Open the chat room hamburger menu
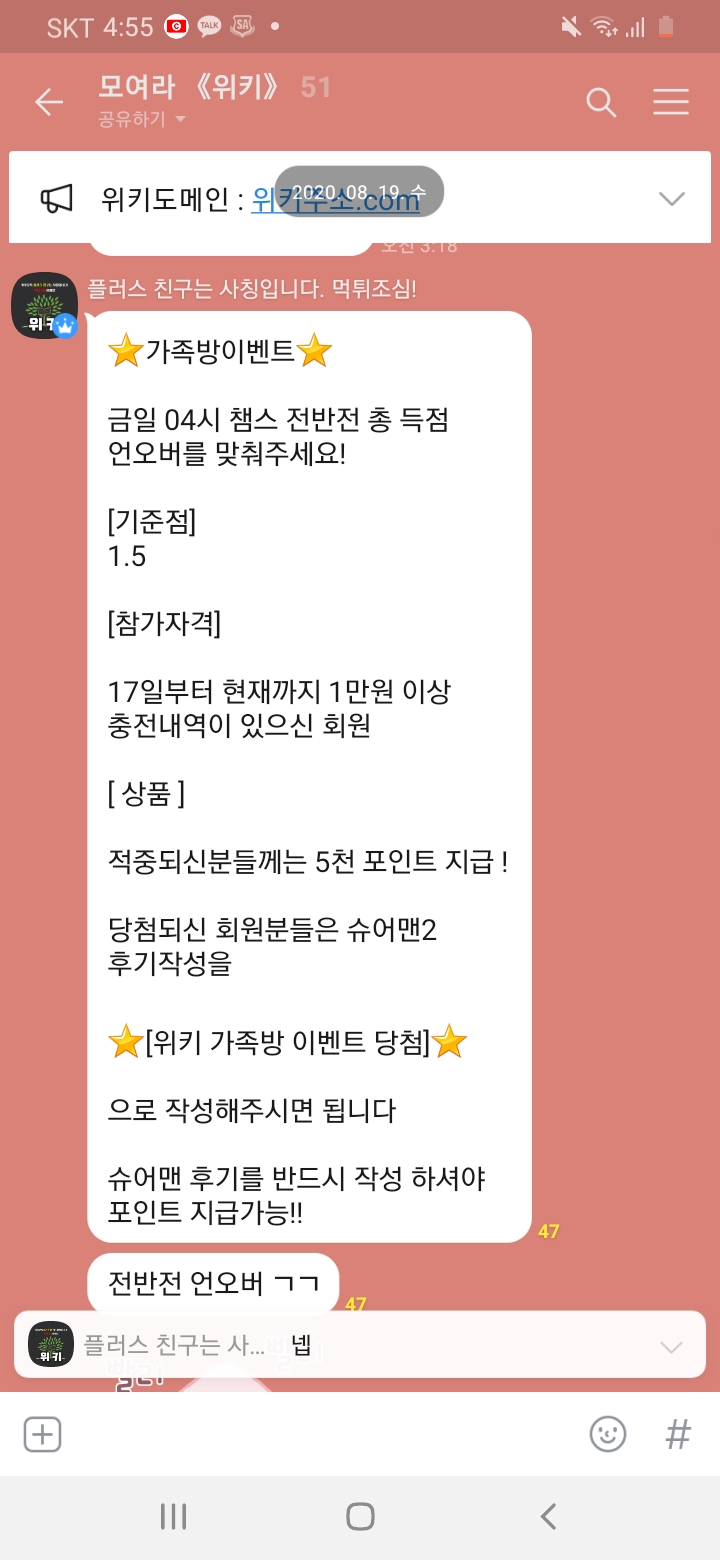The image size is (720, 1560). point(670,102)
